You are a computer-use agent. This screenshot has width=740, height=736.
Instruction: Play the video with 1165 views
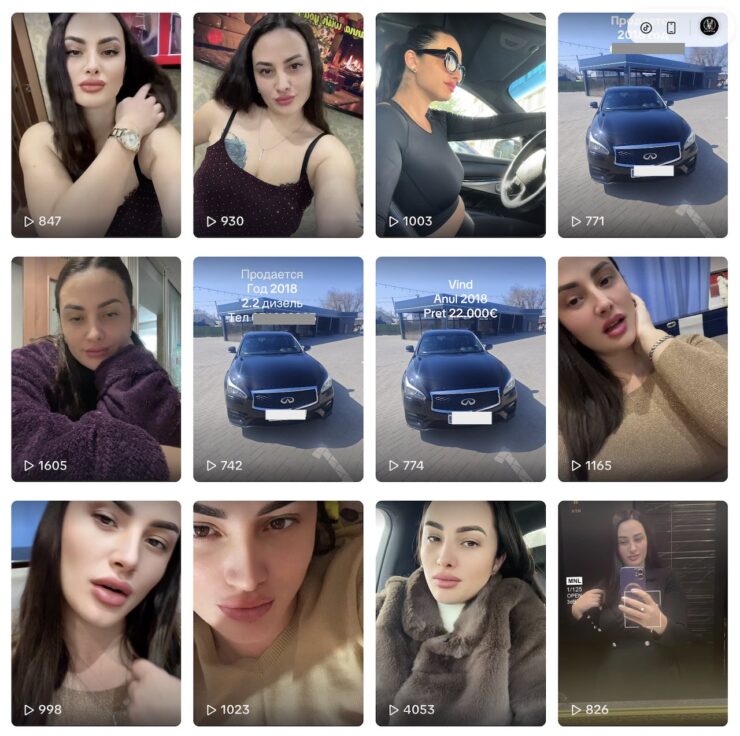[x=642, y=369]
